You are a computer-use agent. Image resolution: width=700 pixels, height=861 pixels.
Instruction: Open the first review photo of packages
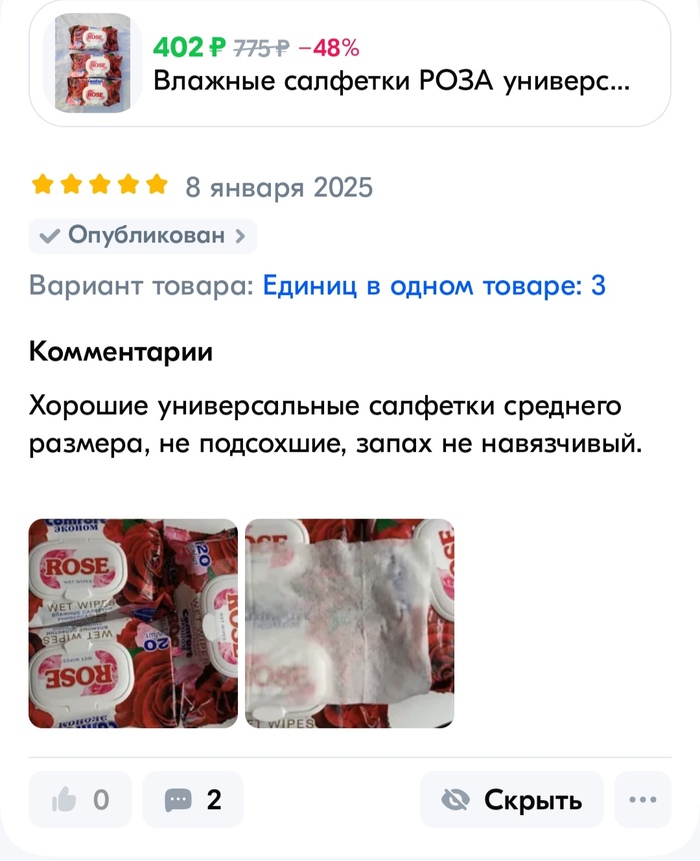(x=132, y=622)
